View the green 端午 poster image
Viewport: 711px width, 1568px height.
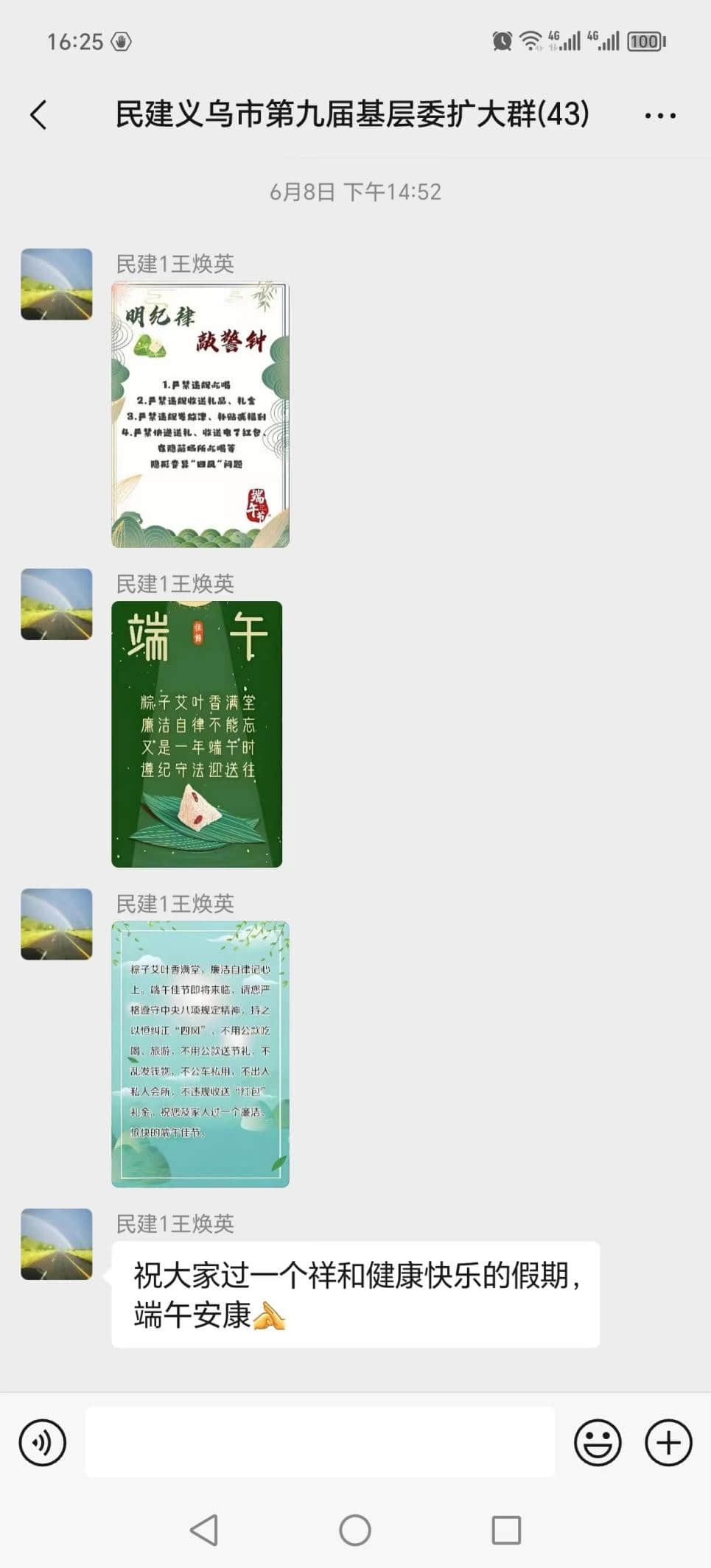(197, 734)
